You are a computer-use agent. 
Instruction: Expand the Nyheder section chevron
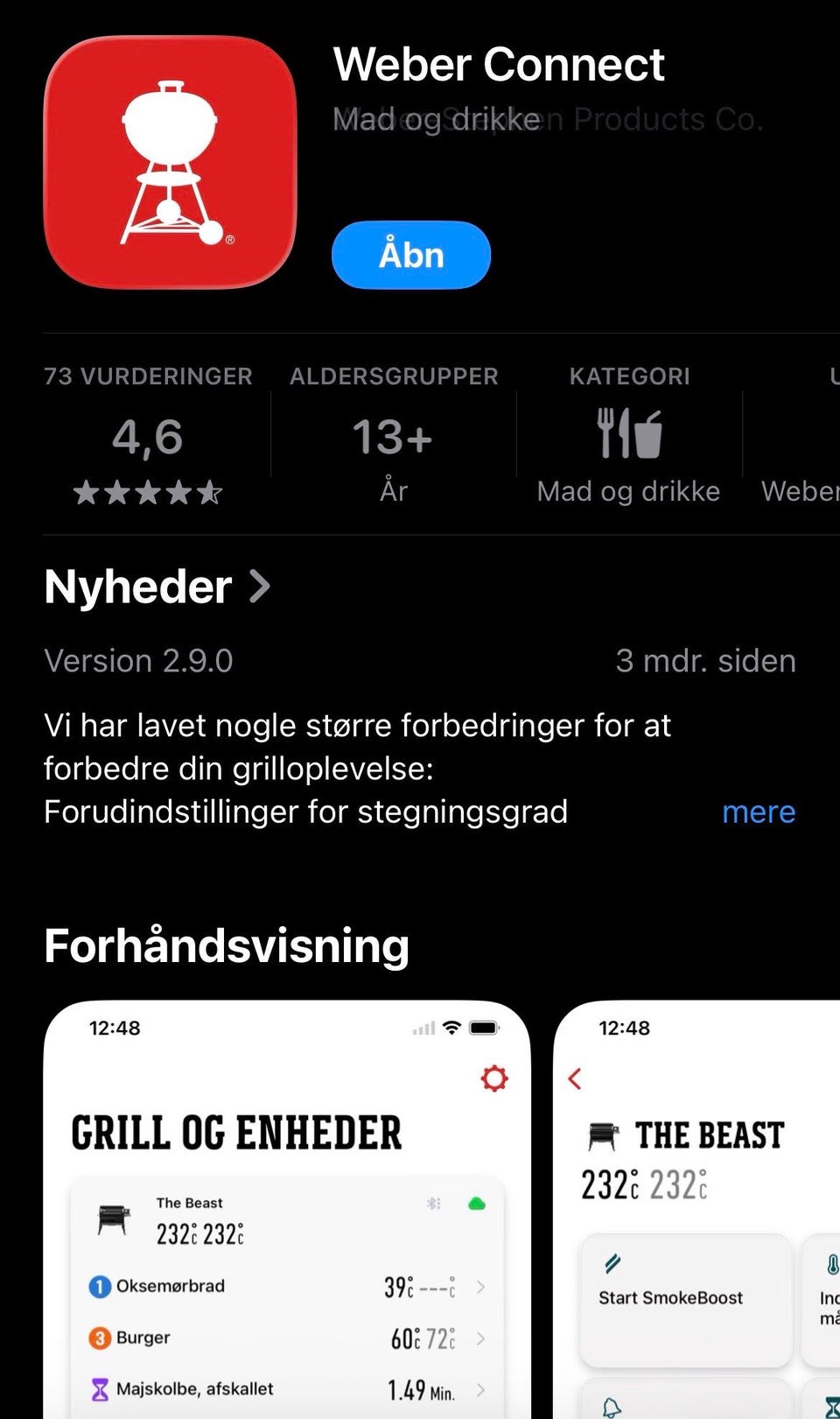click(x=260, y=587)
